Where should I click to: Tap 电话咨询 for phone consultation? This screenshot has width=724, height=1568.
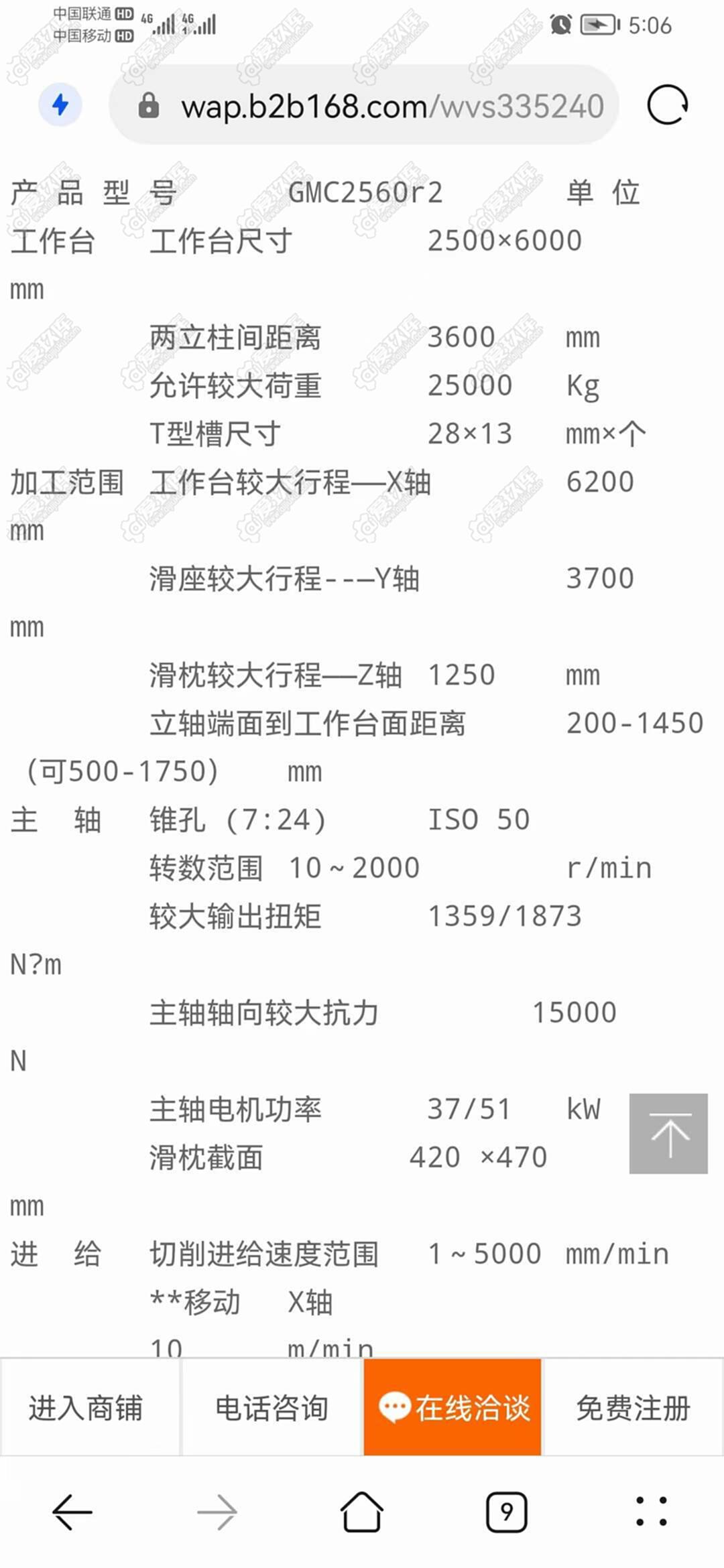(x=271, y=1409)
